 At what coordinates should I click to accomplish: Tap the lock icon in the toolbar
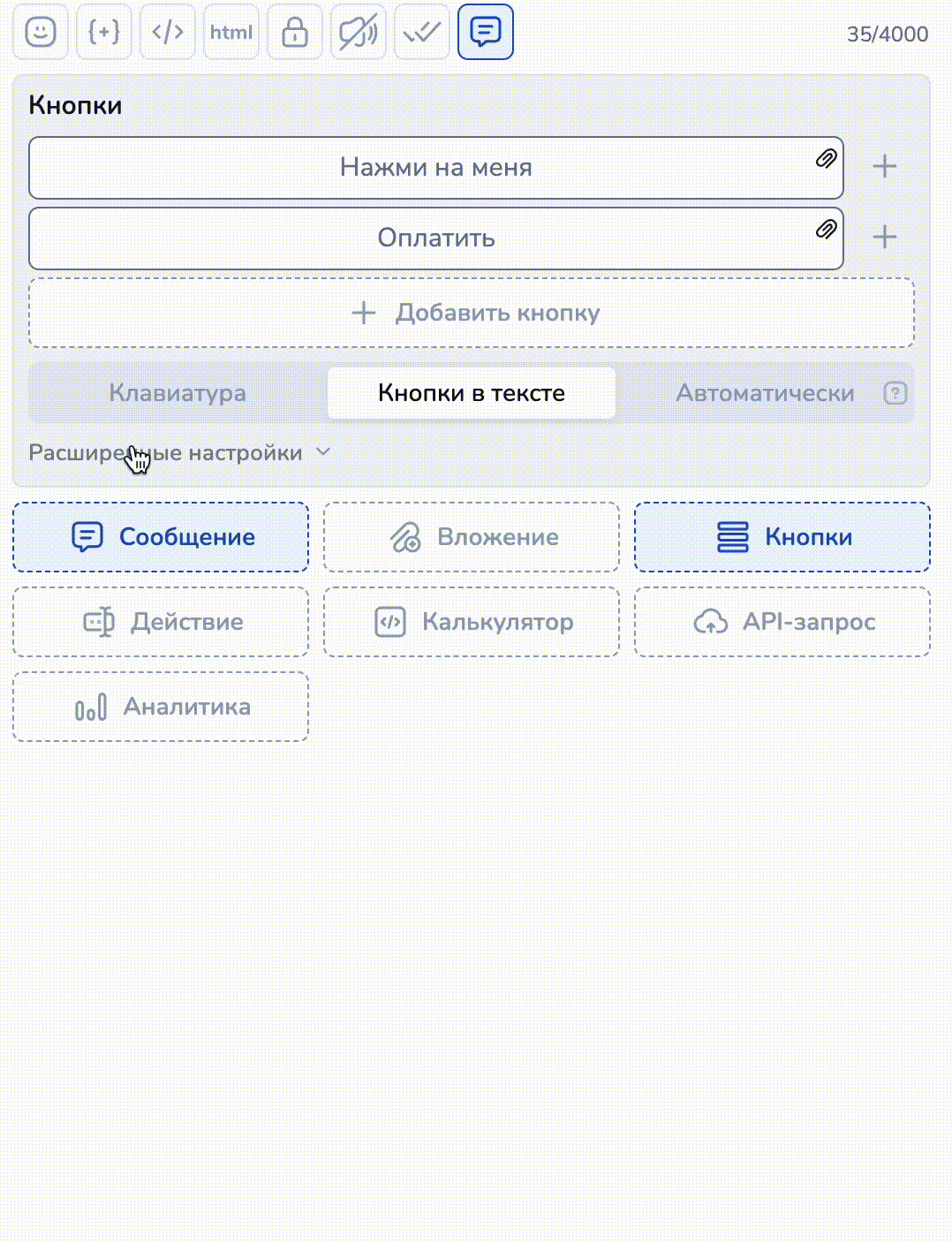tap(295, 33)
